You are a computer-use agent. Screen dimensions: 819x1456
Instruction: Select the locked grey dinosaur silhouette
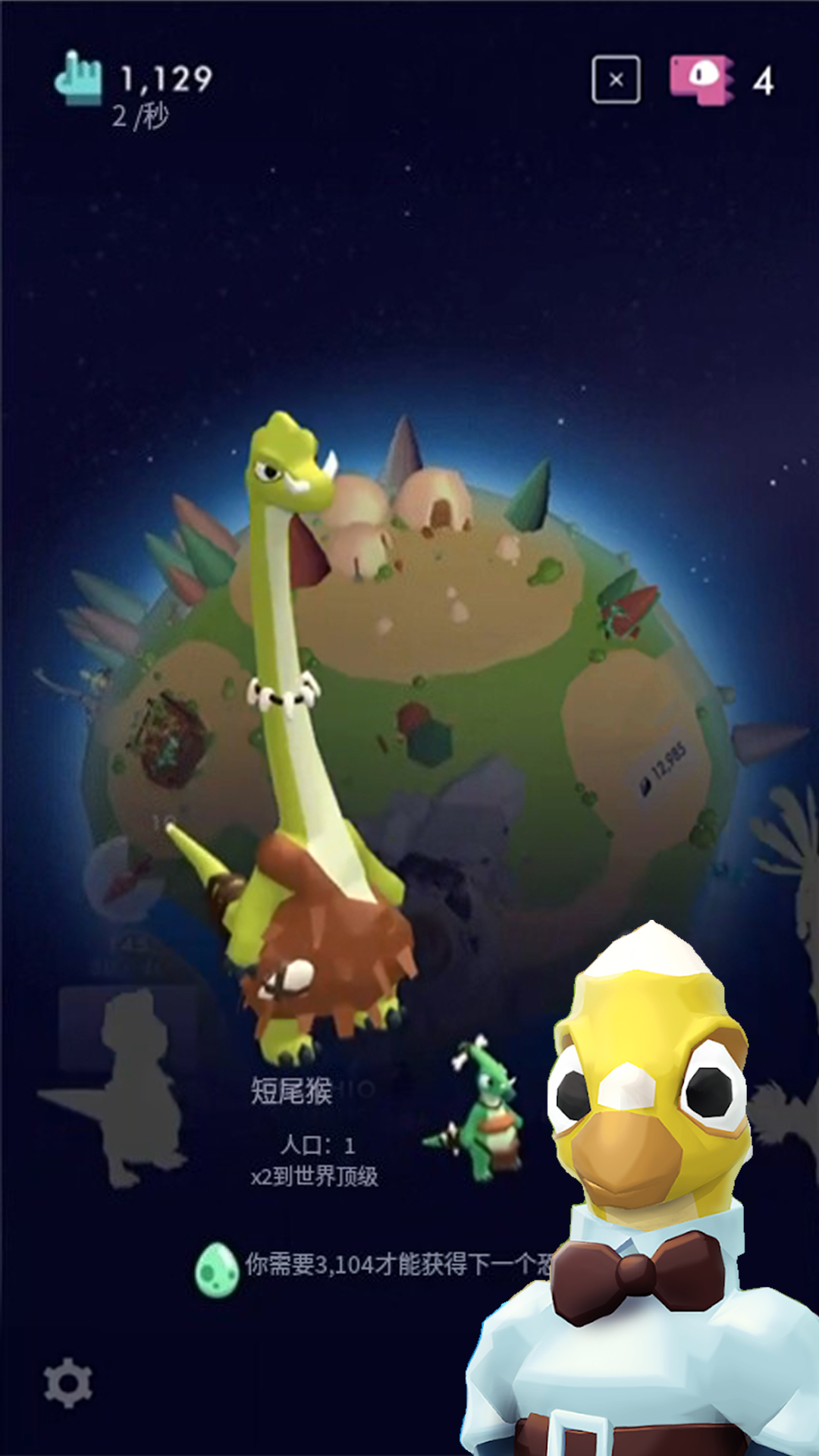114,1088
